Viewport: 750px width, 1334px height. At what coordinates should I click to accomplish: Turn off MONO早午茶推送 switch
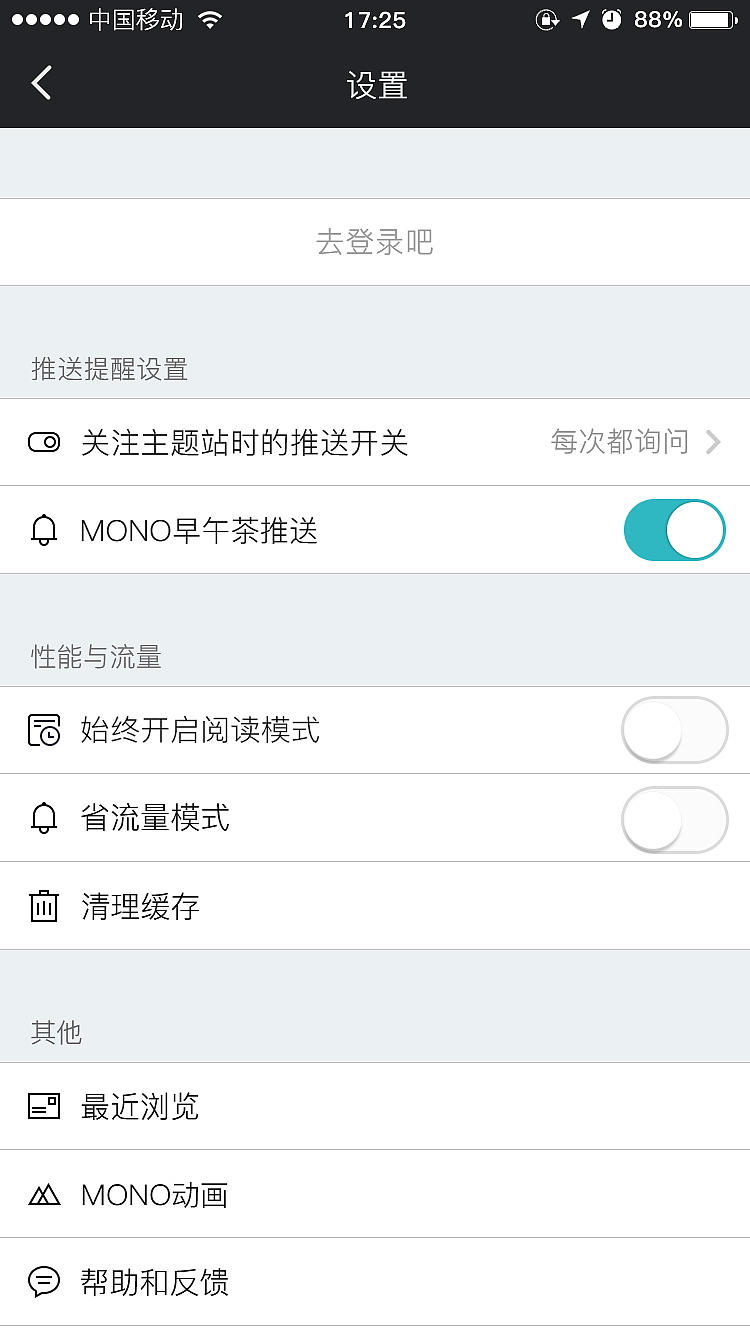[674, 530]
